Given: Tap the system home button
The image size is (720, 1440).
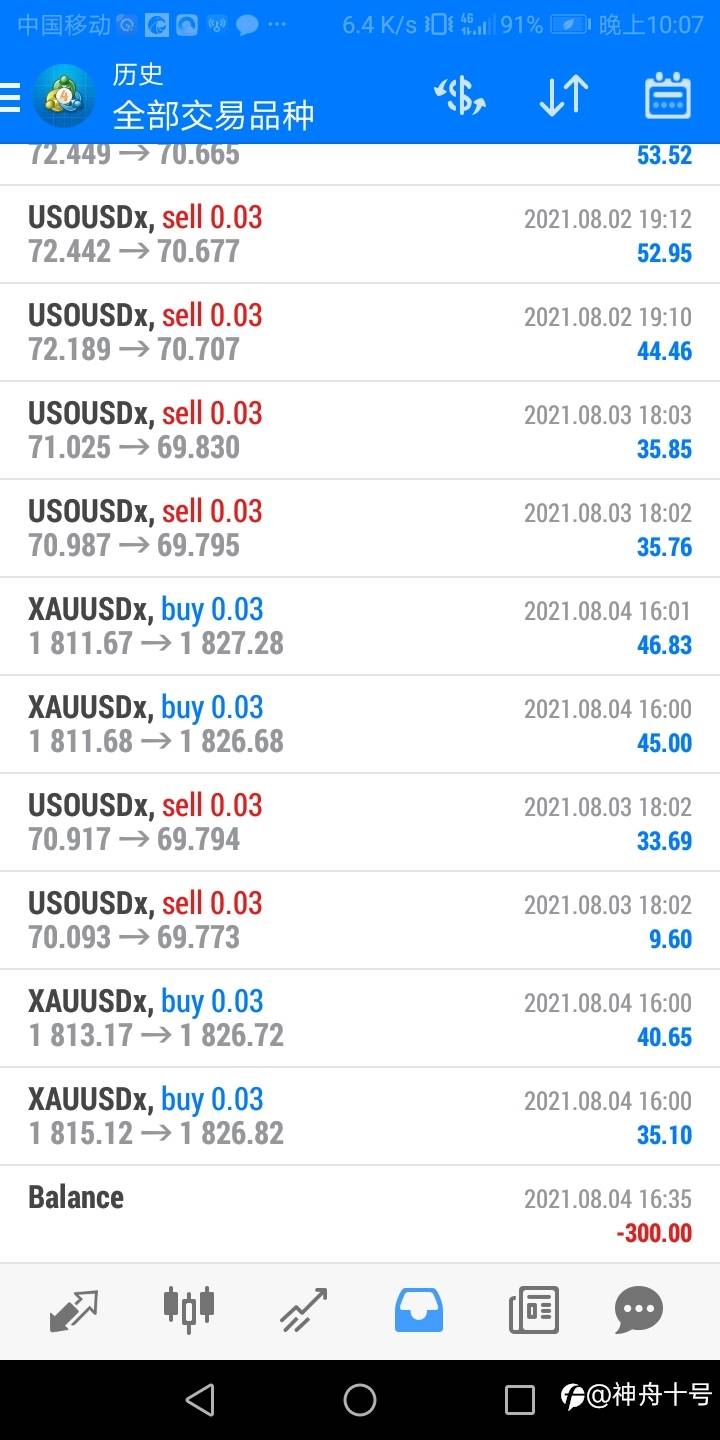Looking at the screenshot, I should (x=360, y=1400).
